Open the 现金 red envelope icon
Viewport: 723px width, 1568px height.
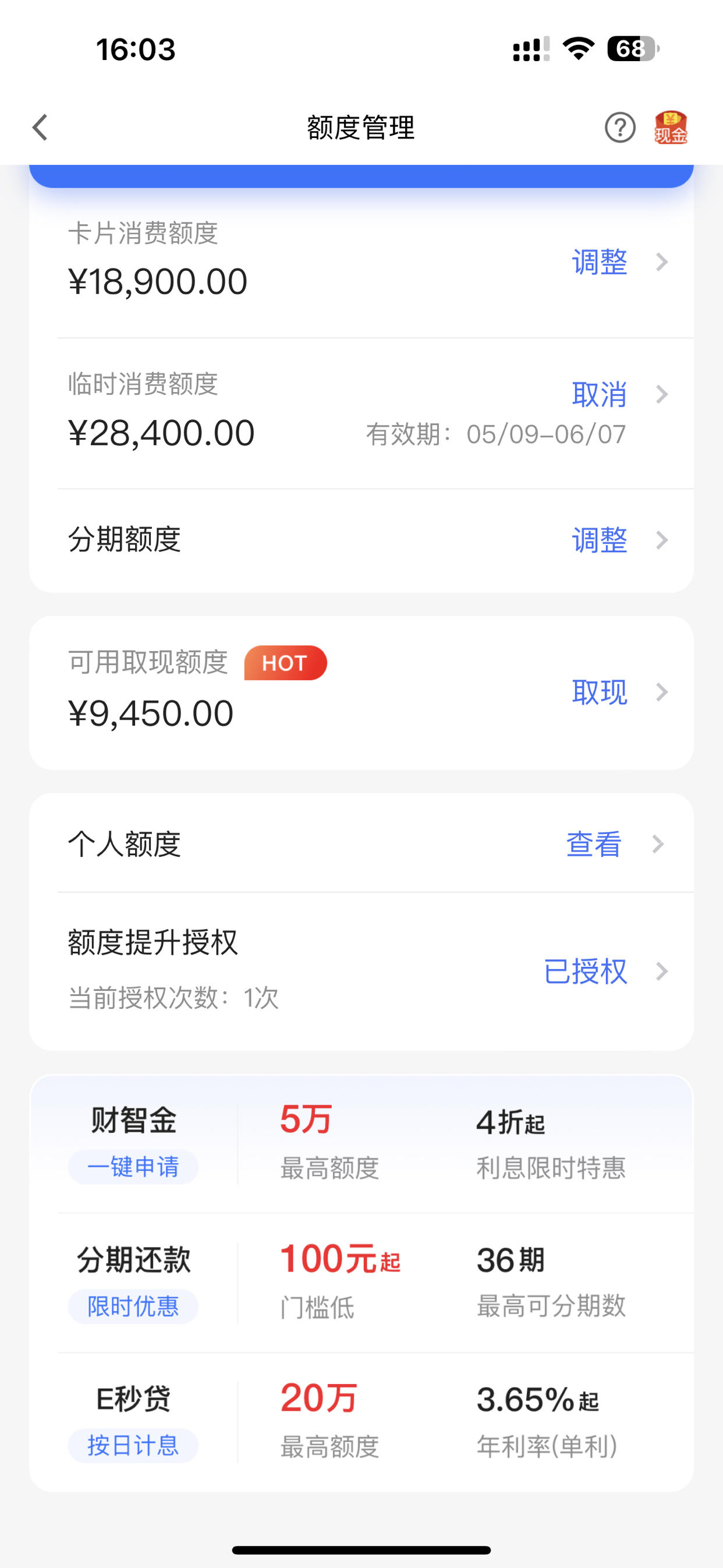[670, 127]
